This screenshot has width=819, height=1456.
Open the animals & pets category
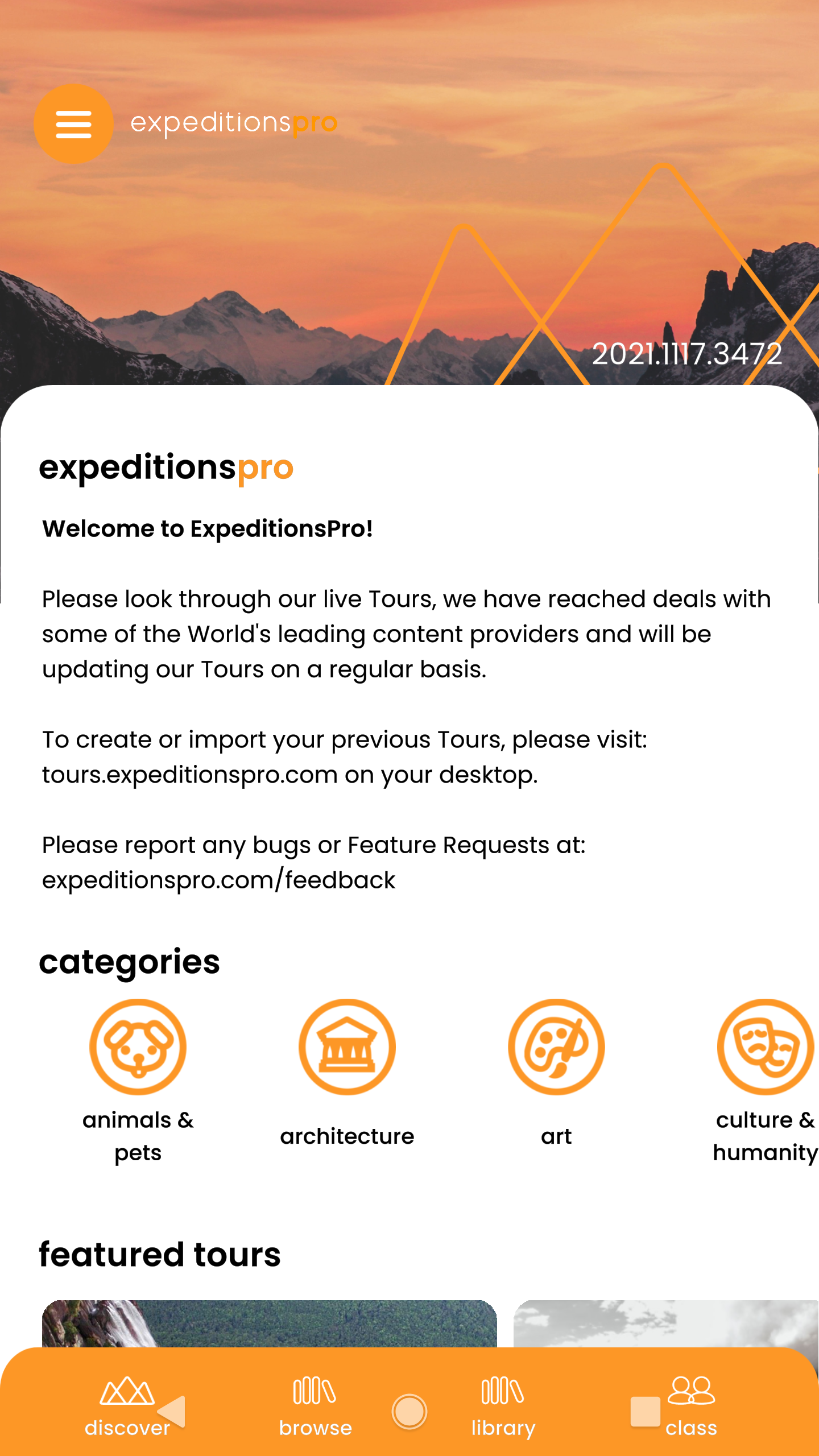coord(138,1047)
